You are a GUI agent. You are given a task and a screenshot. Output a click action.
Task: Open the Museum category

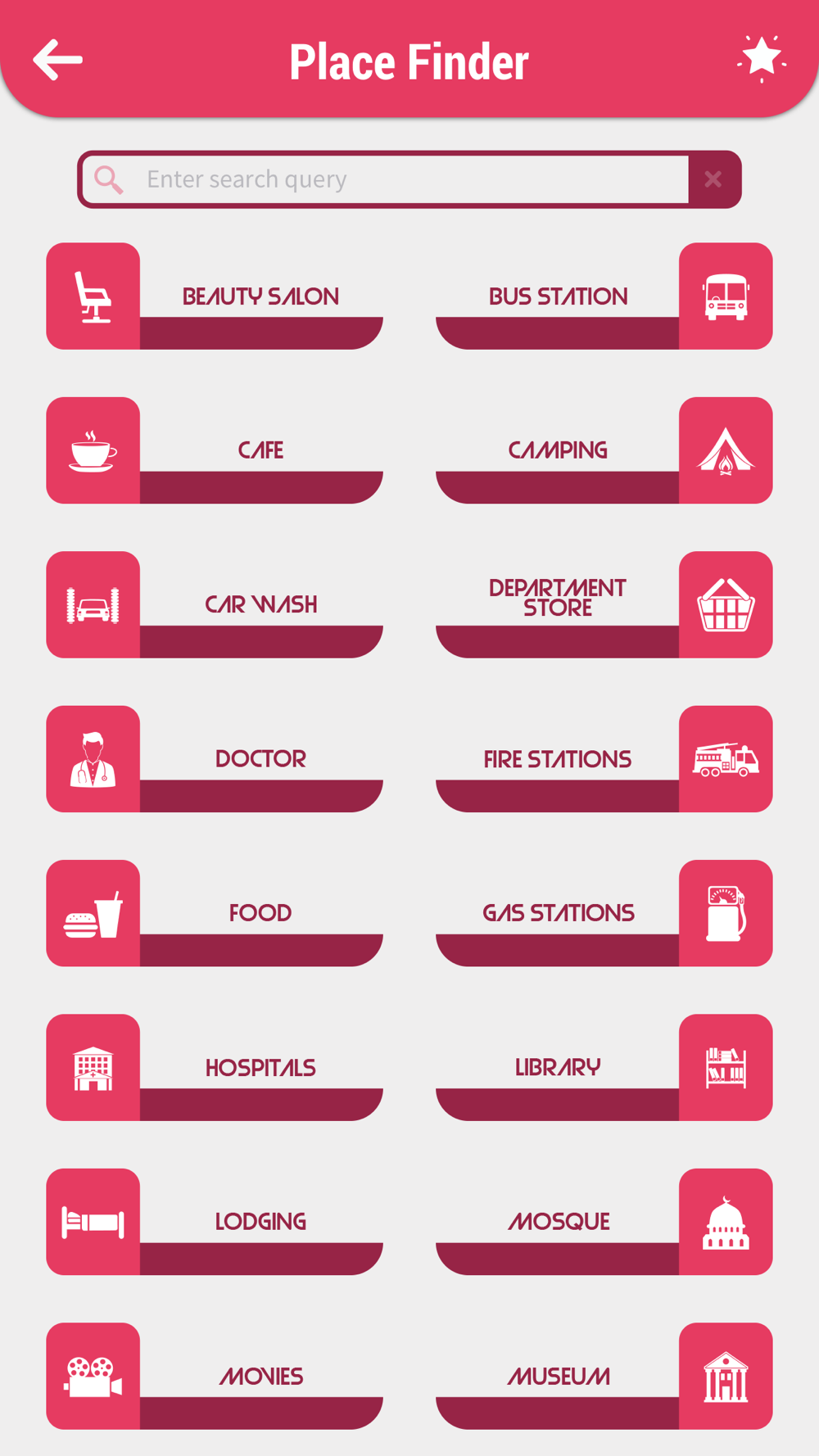(604, 1376)
